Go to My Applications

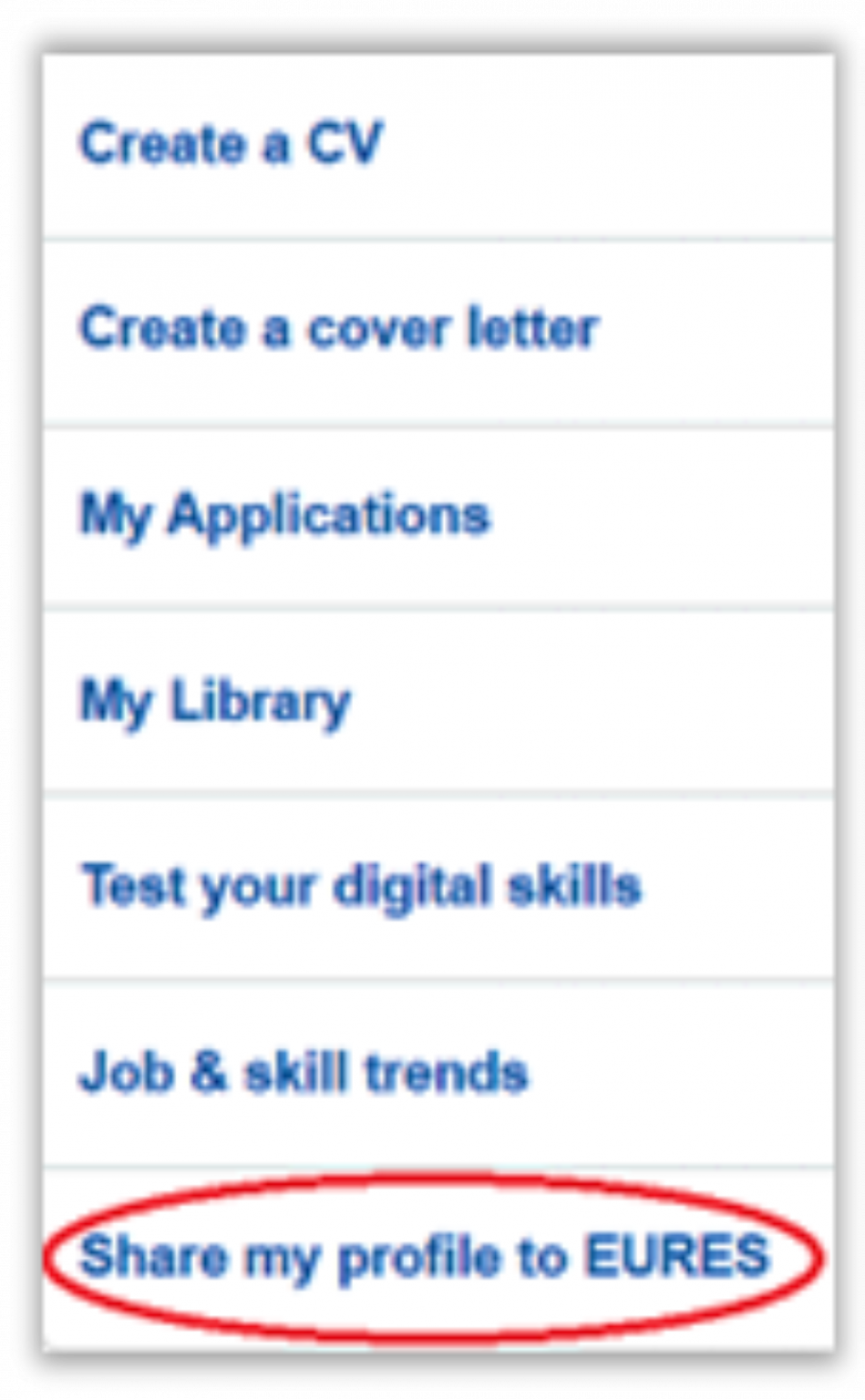tap(284, 515)
